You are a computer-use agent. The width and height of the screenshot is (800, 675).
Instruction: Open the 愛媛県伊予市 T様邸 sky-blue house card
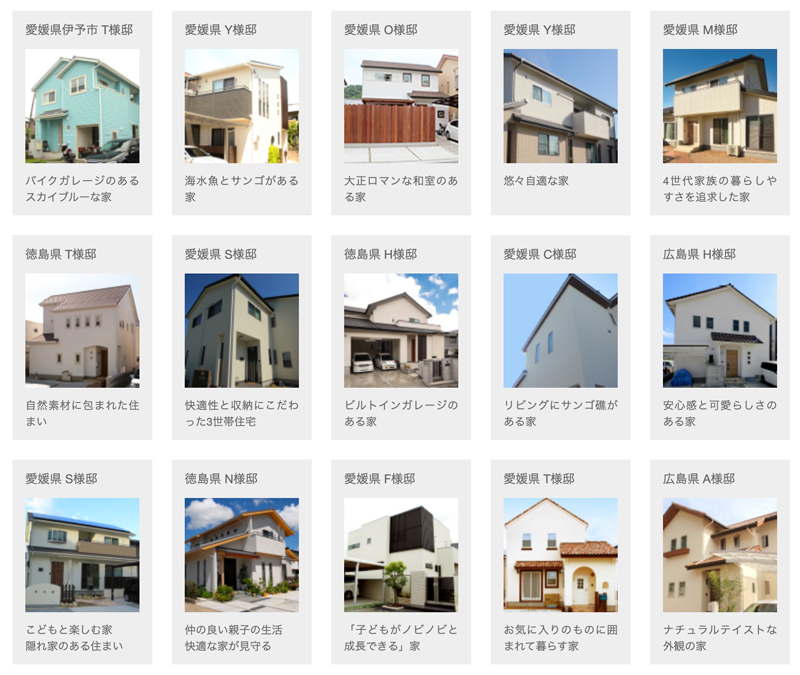point(82,107)
